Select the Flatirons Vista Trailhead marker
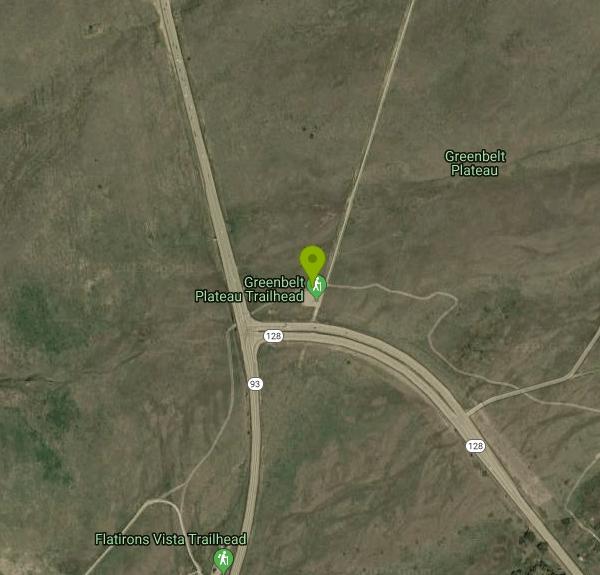Screen dimensions: 600x575 pos(223,559)
